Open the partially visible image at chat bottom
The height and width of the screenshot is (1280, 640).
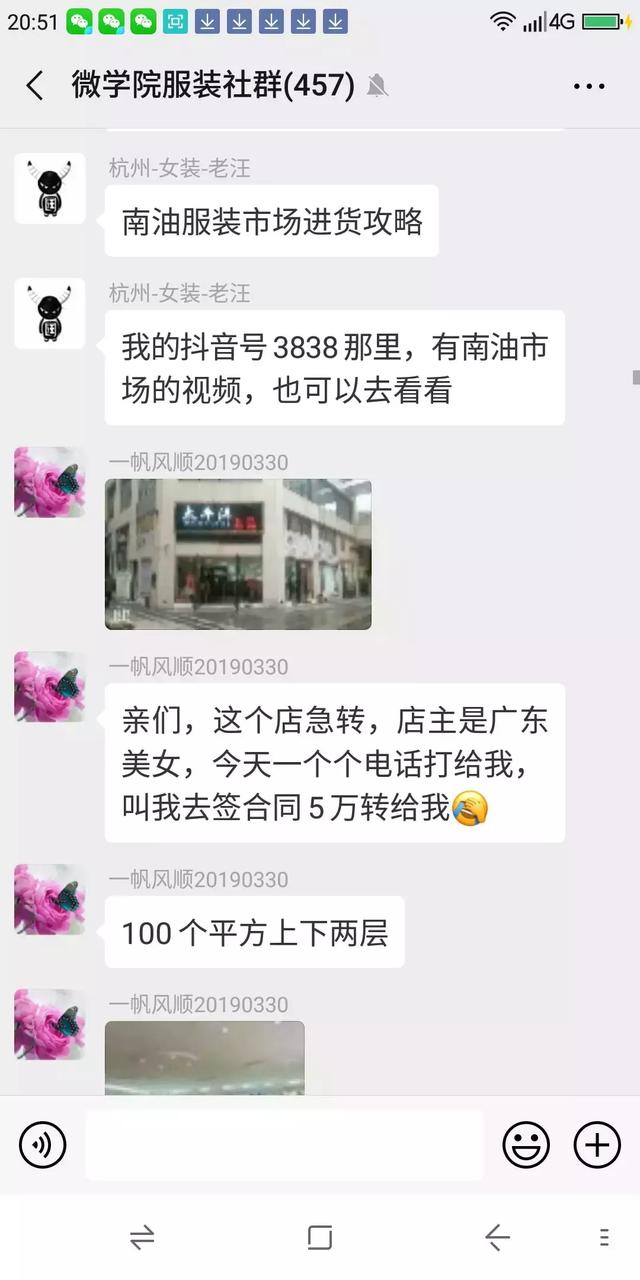pyautogui.click(x=204, y=1057)
